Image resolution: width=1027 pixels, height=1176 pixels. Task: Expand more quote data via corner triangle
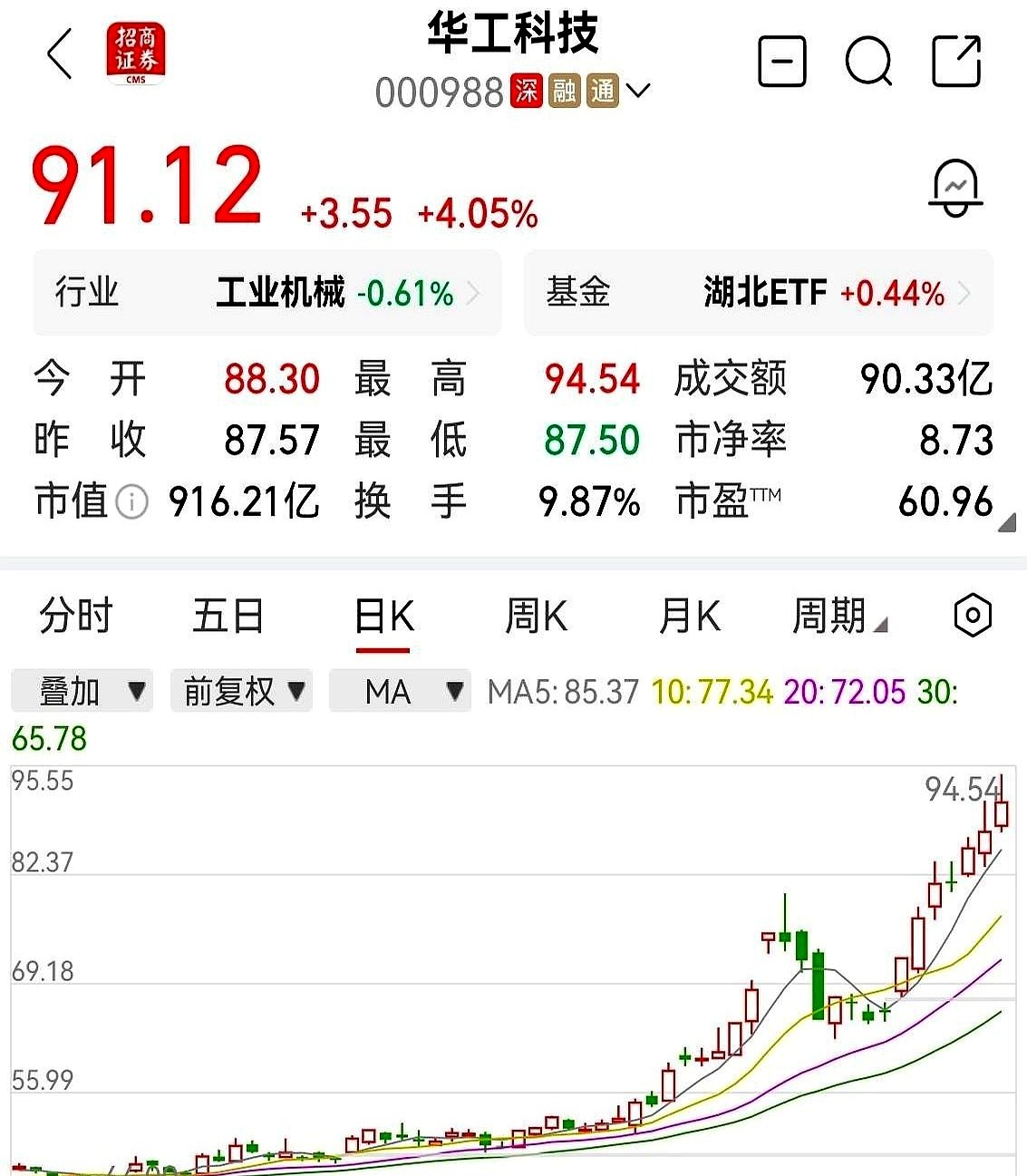[1007, 523]
